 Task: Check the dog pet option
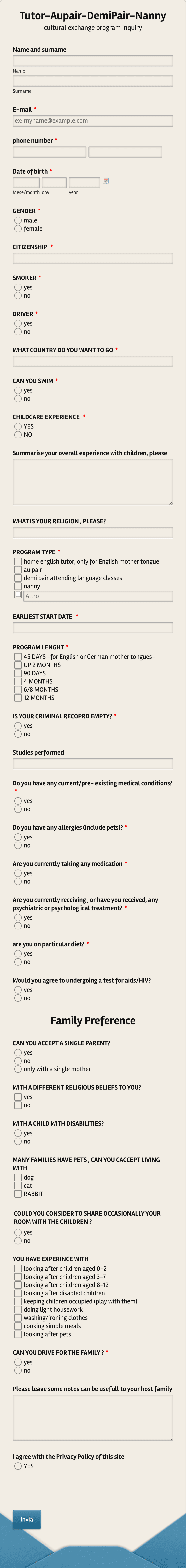(x=18, y=1178)
